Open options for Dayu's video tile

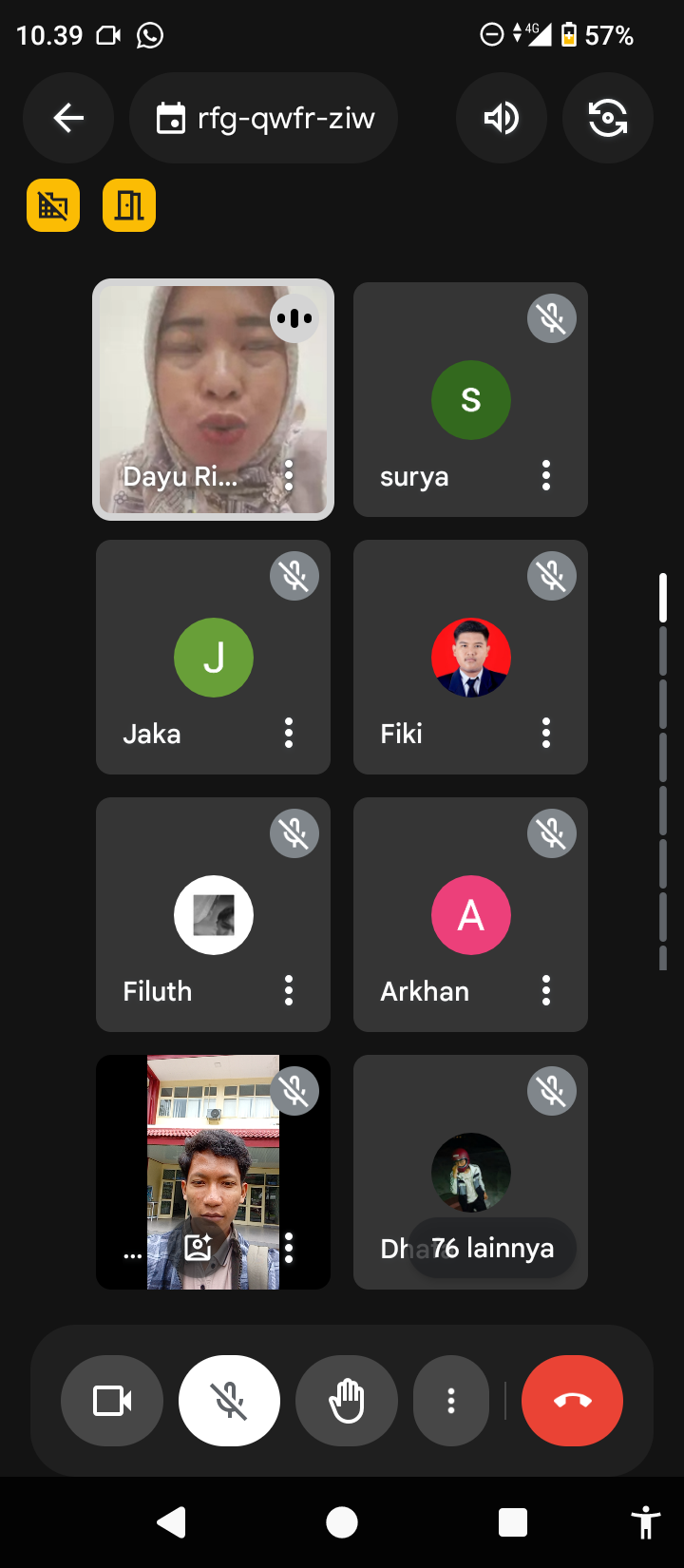coord(289,475)
